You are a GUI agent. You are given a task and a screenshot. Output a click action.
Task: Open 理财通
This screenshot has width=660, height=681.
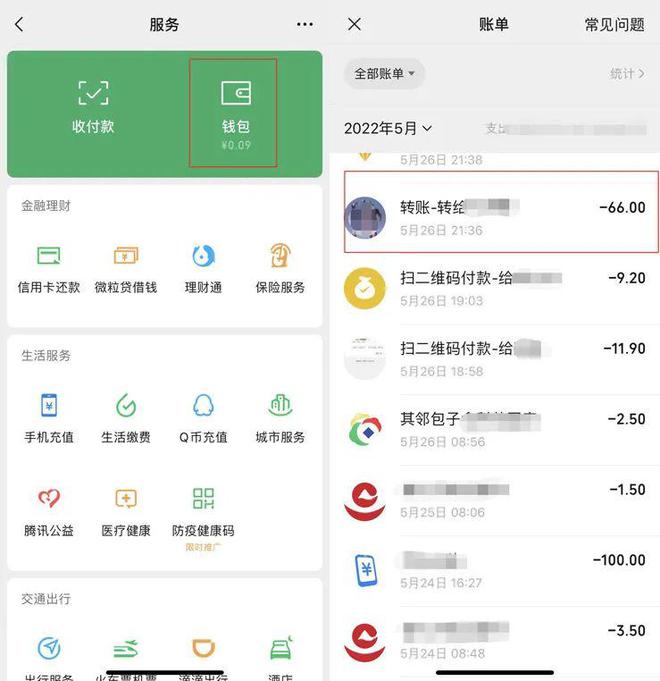click(x=203, y=268)
